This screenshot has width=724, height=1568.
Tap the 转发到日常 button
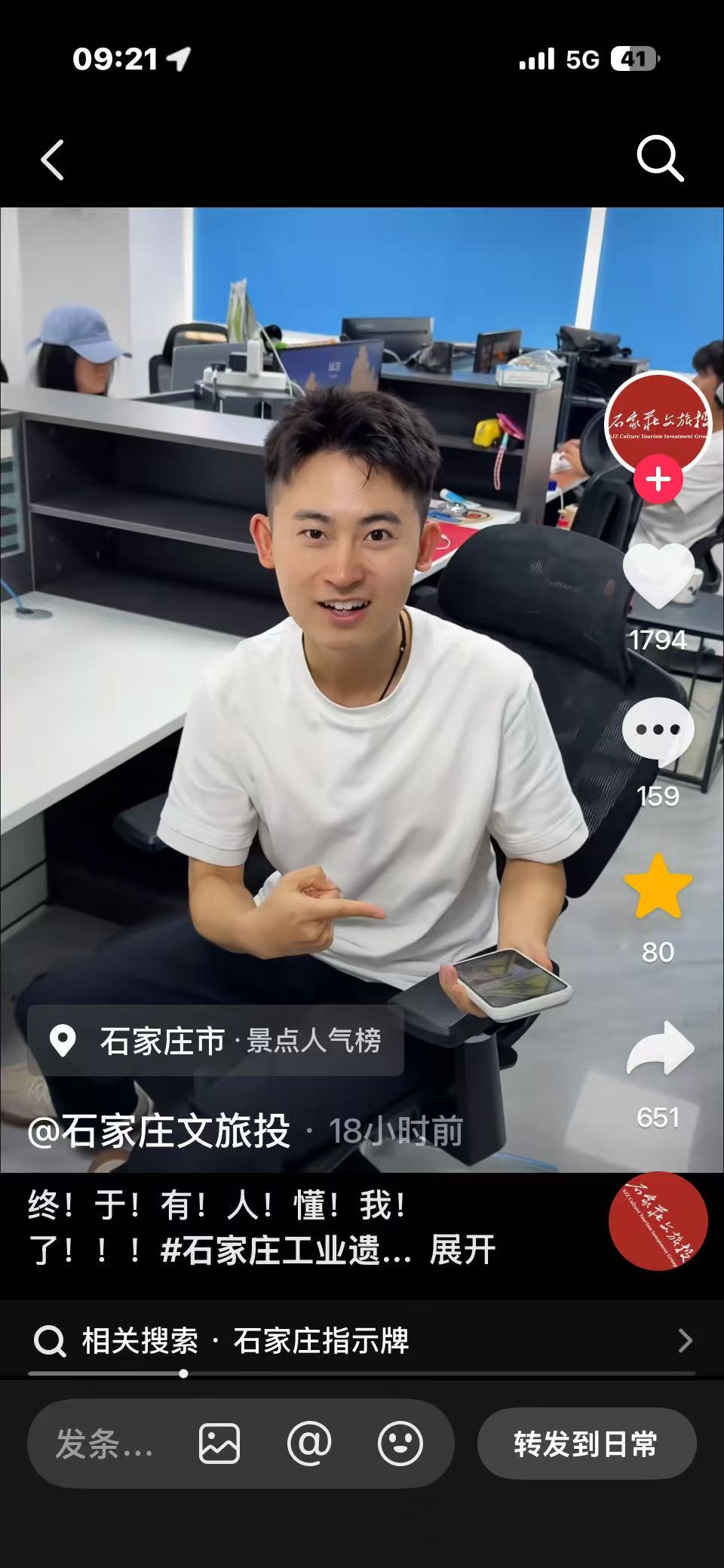(x=586, y=1444)
